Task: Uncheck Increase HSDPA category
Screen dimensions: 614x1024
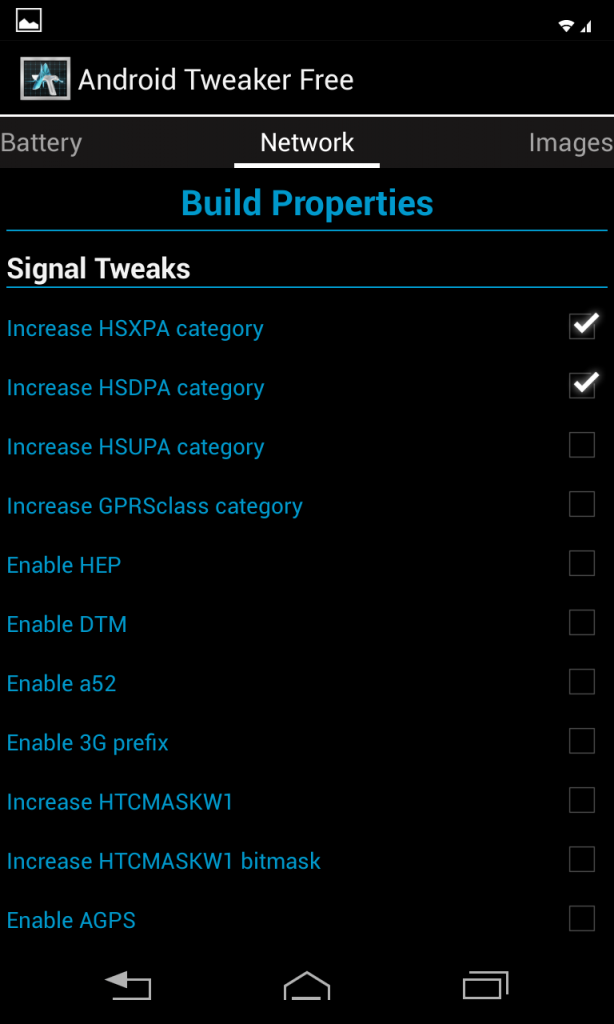Action: coord(582,386)
